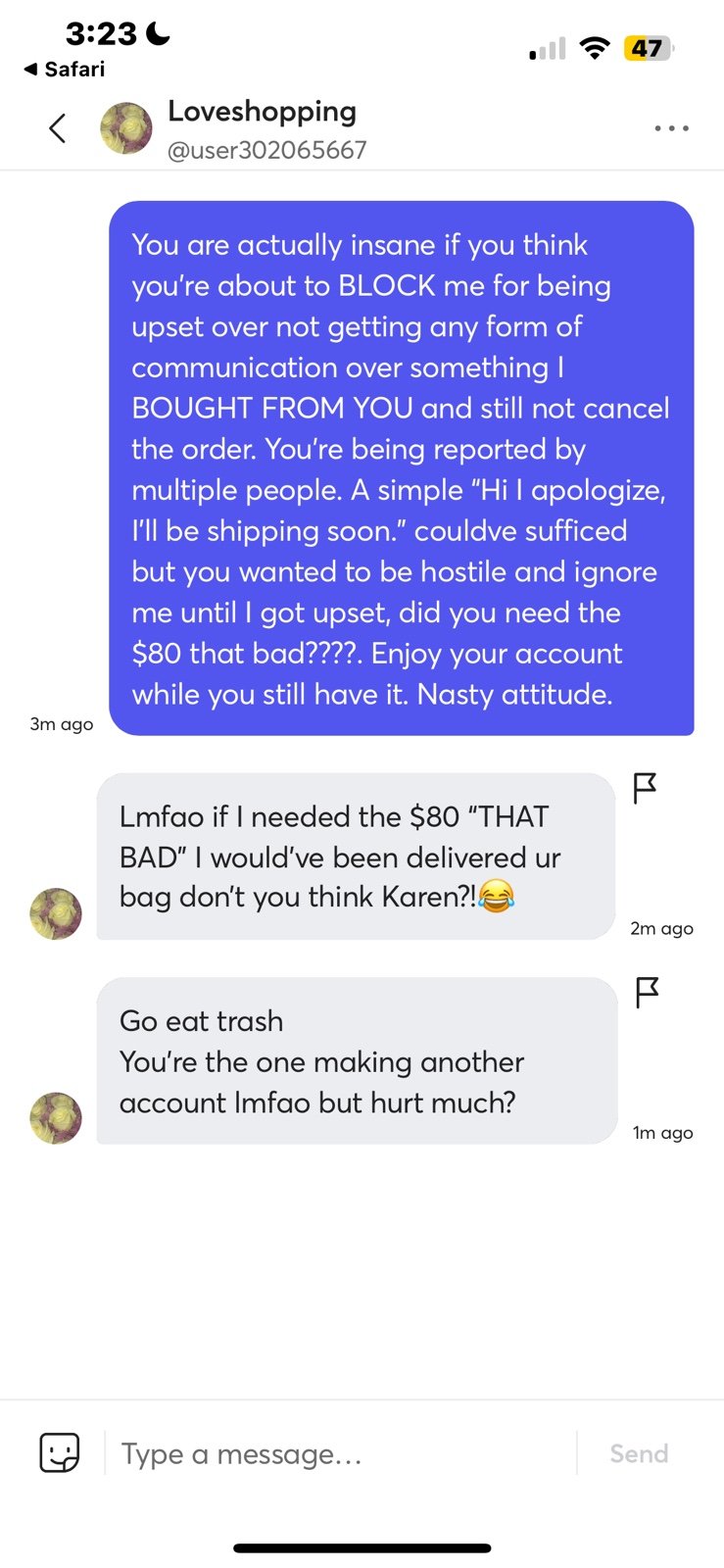This screenshot has height=1568, width=724.
Task: Open Loveshopping's profile picture in the header
Action: coord(126,128)
